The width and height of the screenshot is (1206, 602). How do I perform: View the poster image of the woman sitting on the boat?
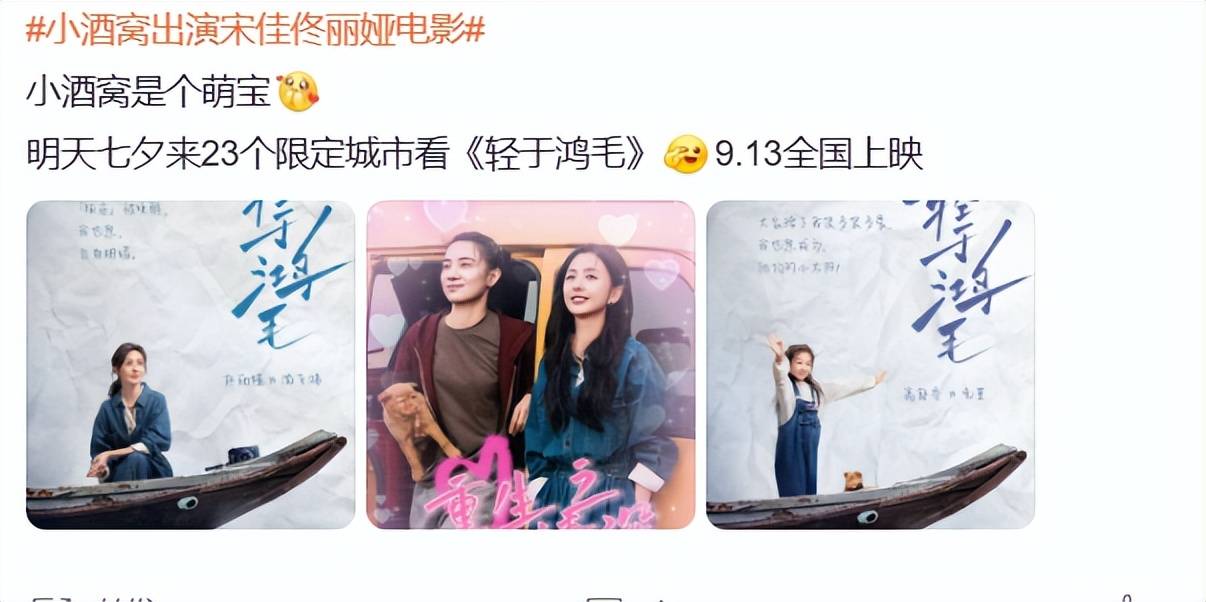tap(190, 365)
